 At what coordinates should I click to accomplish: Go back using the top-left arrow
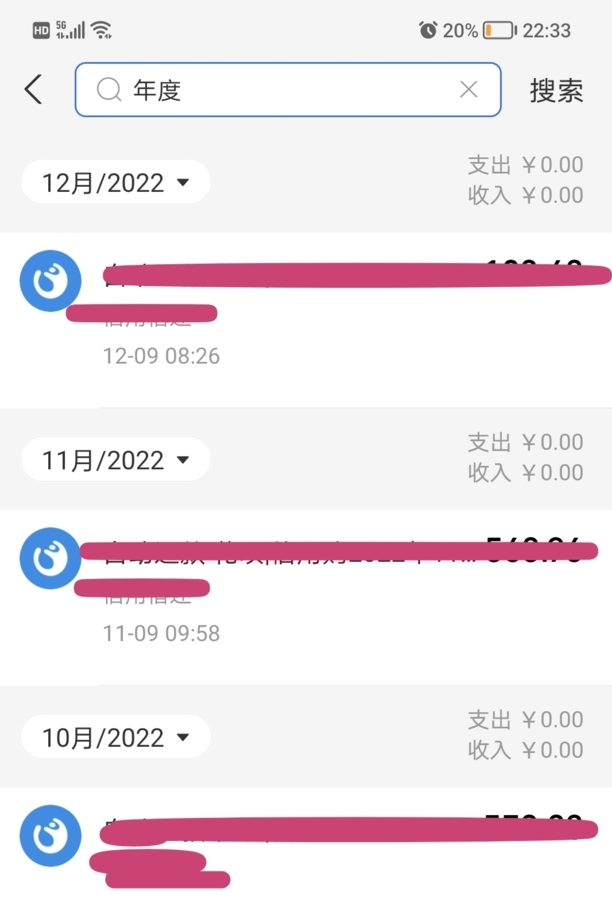33,90
